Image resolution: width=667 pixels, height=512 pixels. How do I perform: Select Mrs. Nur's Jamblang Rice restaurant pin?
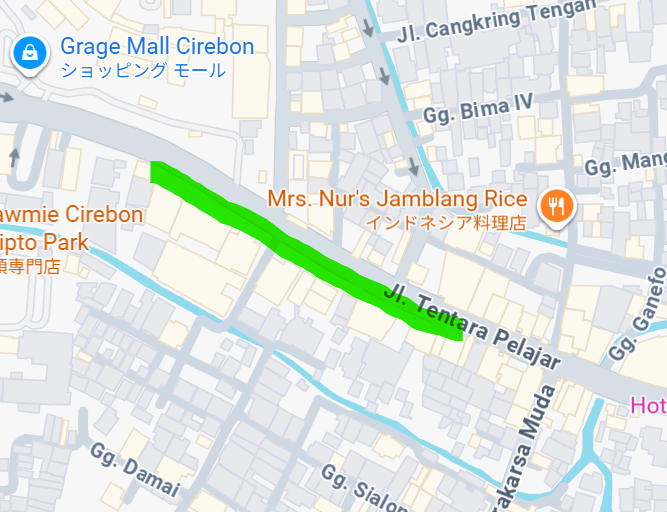click(553, 208)
